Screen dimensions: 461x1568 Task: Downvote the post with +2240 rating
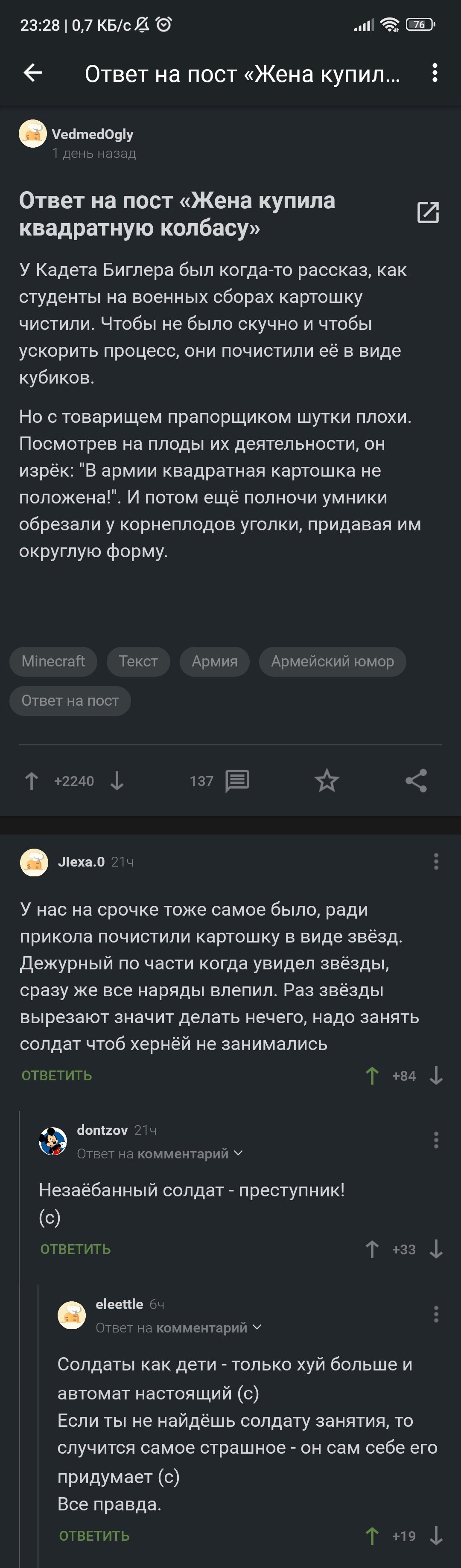117,781
